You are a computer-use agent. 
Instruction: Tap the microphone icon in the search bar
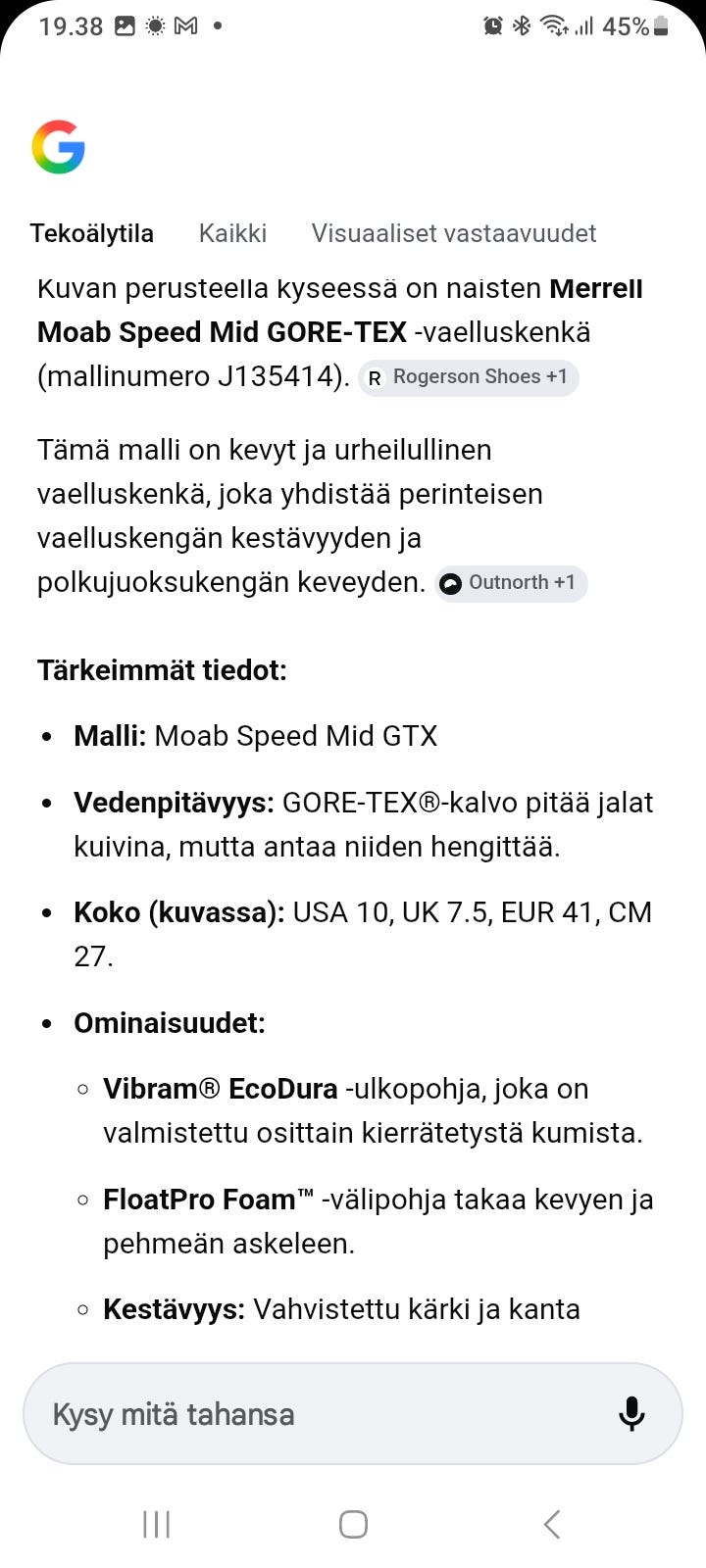pos(631,1414)
